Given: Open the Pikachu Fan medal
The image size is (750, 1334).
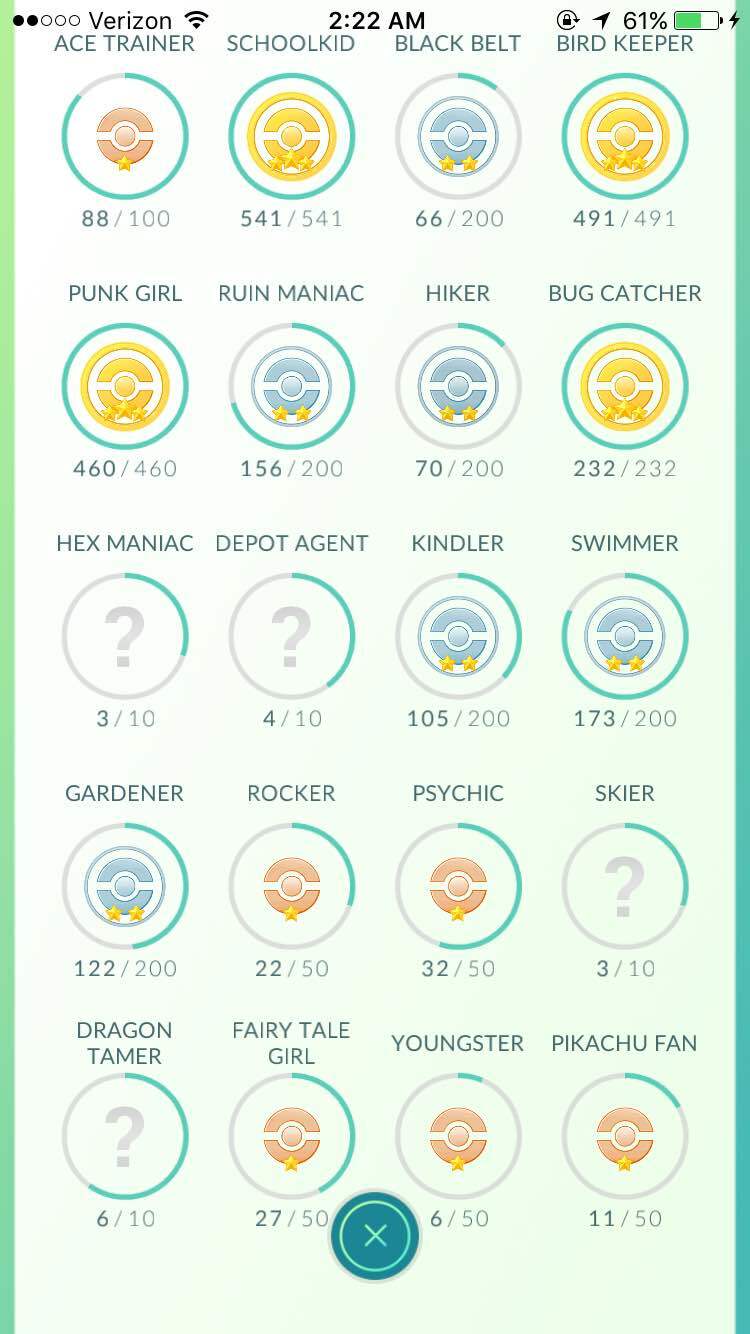Looking at the screenshot, I should 625,1135.
